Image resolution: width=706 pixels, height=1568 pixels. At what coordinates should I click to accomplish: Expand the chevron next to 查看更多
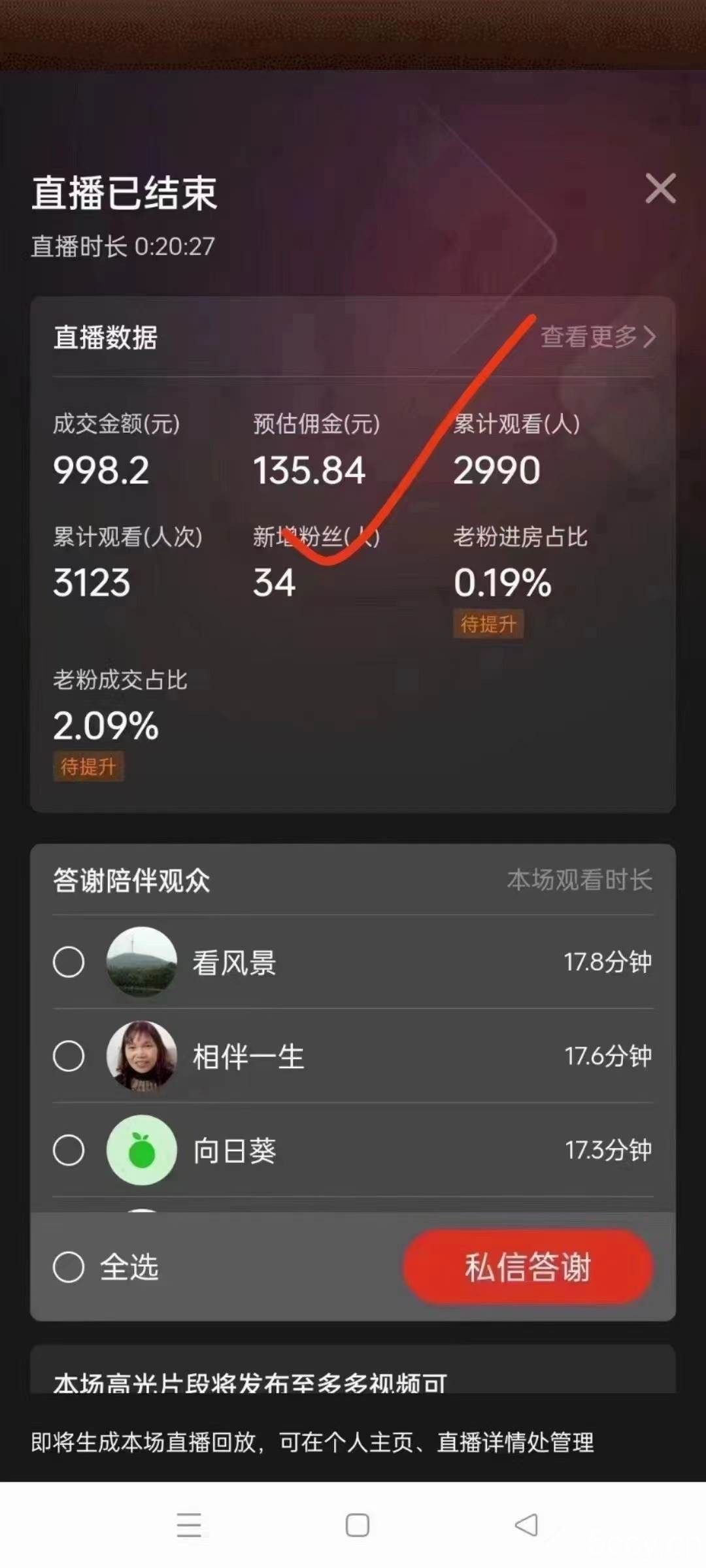[650, 336]
